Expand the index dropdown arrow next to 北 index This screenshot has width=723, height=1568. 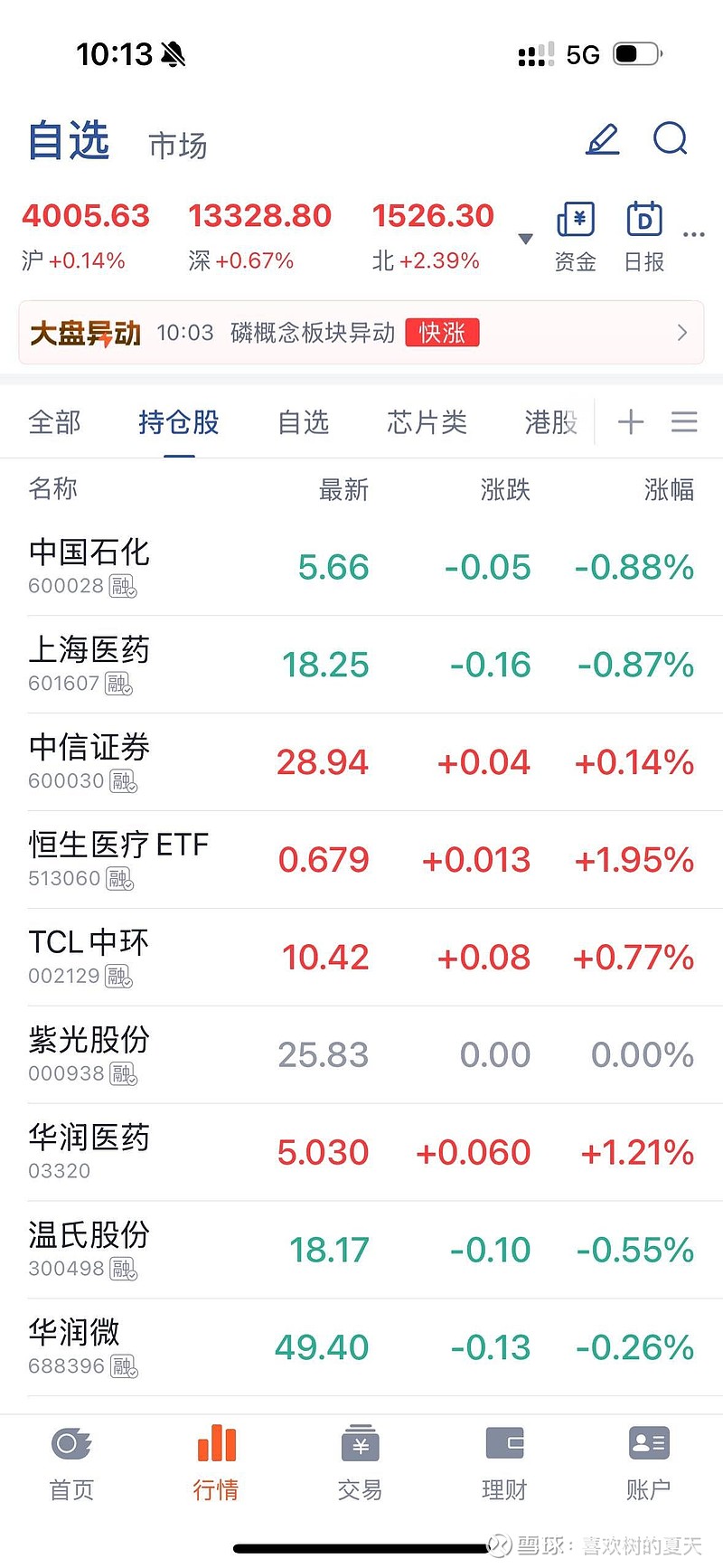click(525, 239)
